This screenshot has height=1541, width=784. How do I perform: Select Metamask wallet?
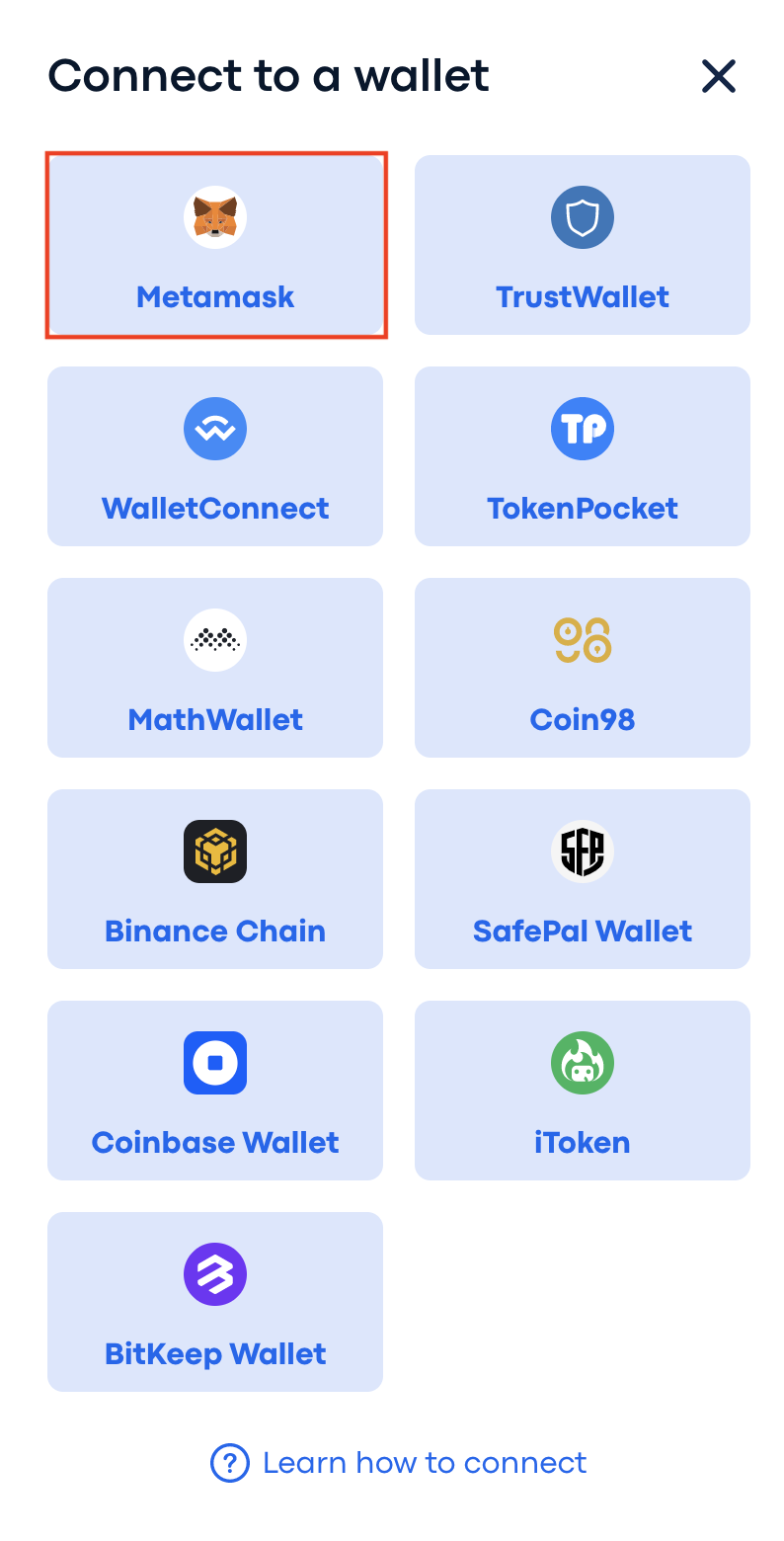[215, 245]
